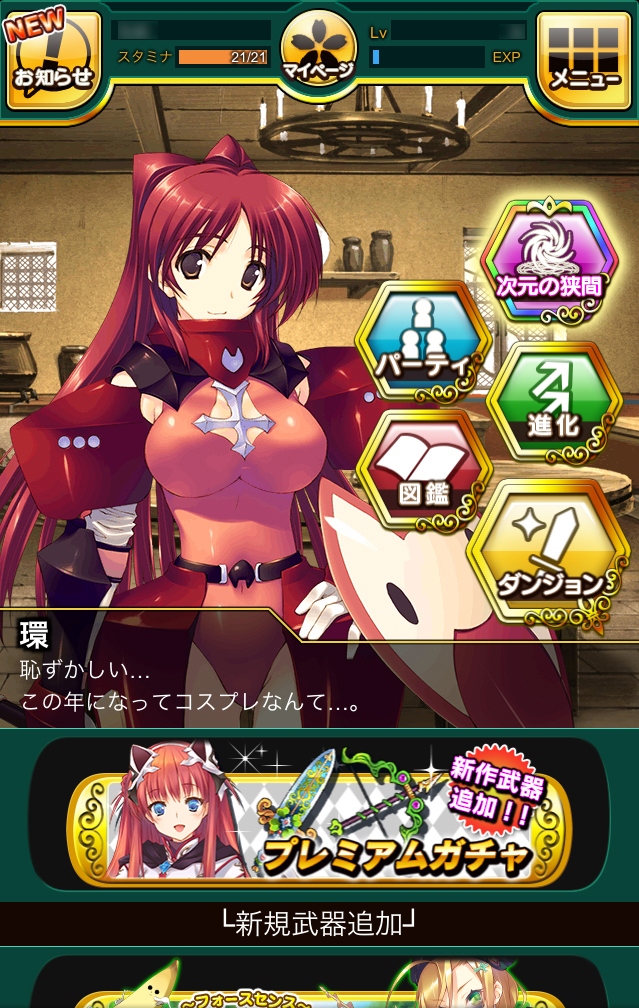Open the メニュー grid button

point(585,58)
